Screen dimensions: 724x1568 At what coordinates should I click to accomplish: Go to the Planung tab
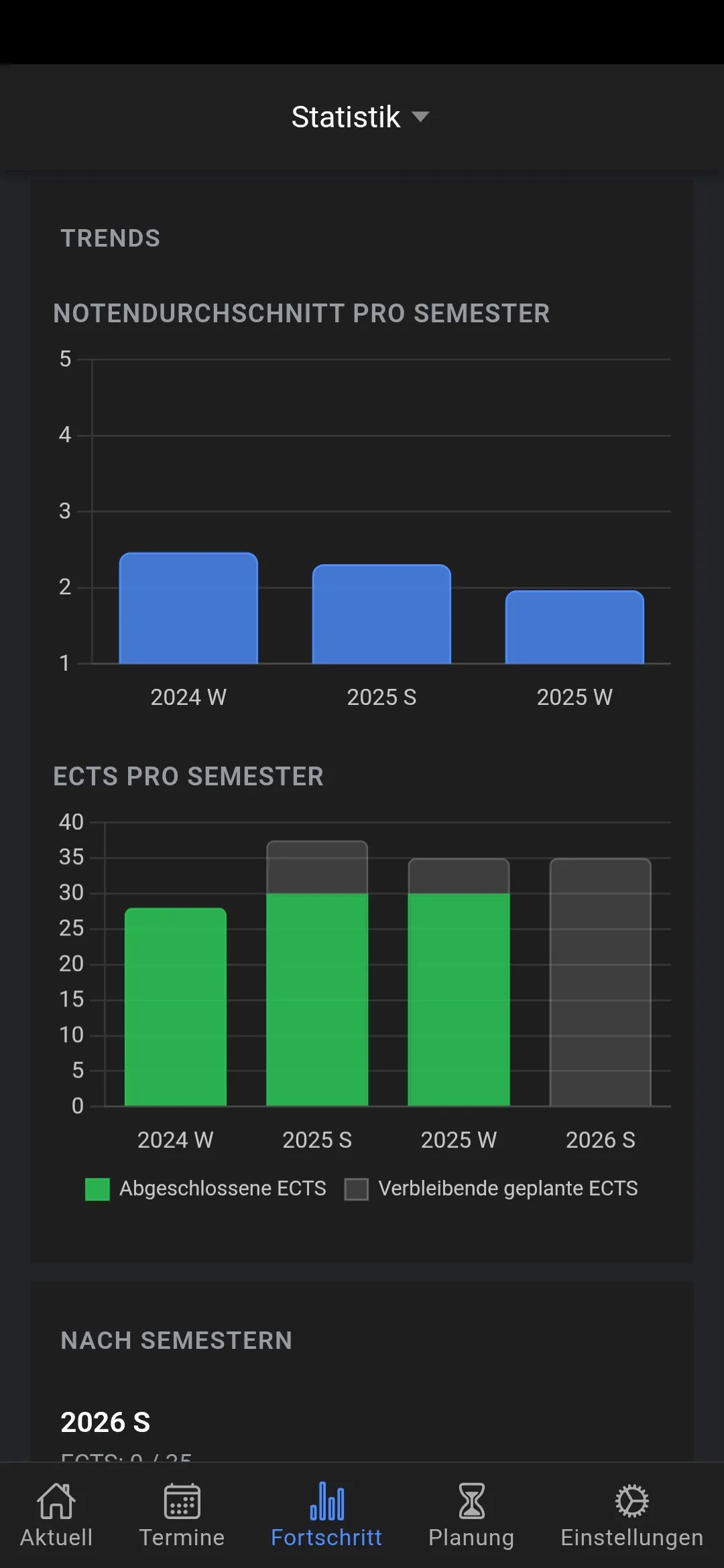point(471,1514)
